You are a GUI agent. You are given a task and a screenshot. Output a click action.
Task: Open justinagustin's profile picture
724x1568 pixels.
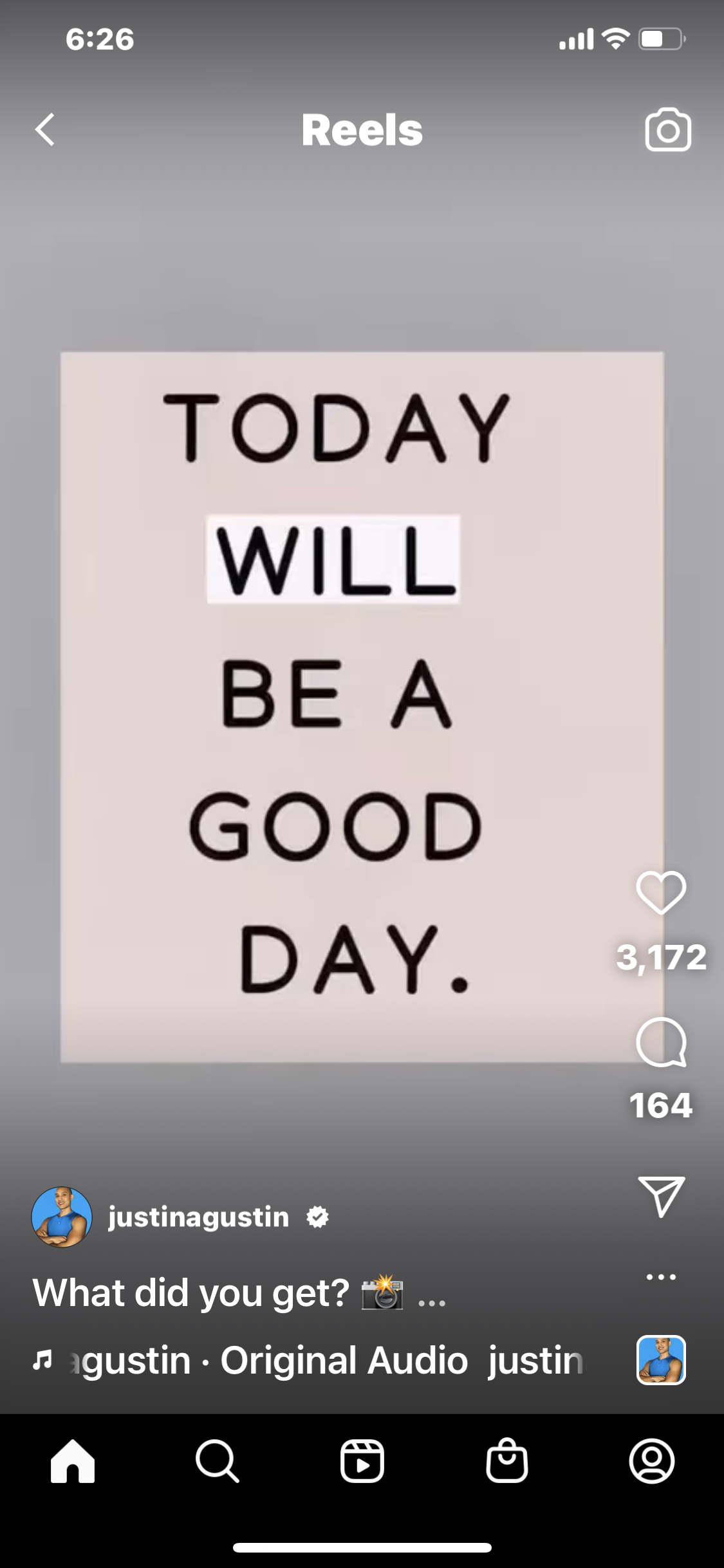62,1217
